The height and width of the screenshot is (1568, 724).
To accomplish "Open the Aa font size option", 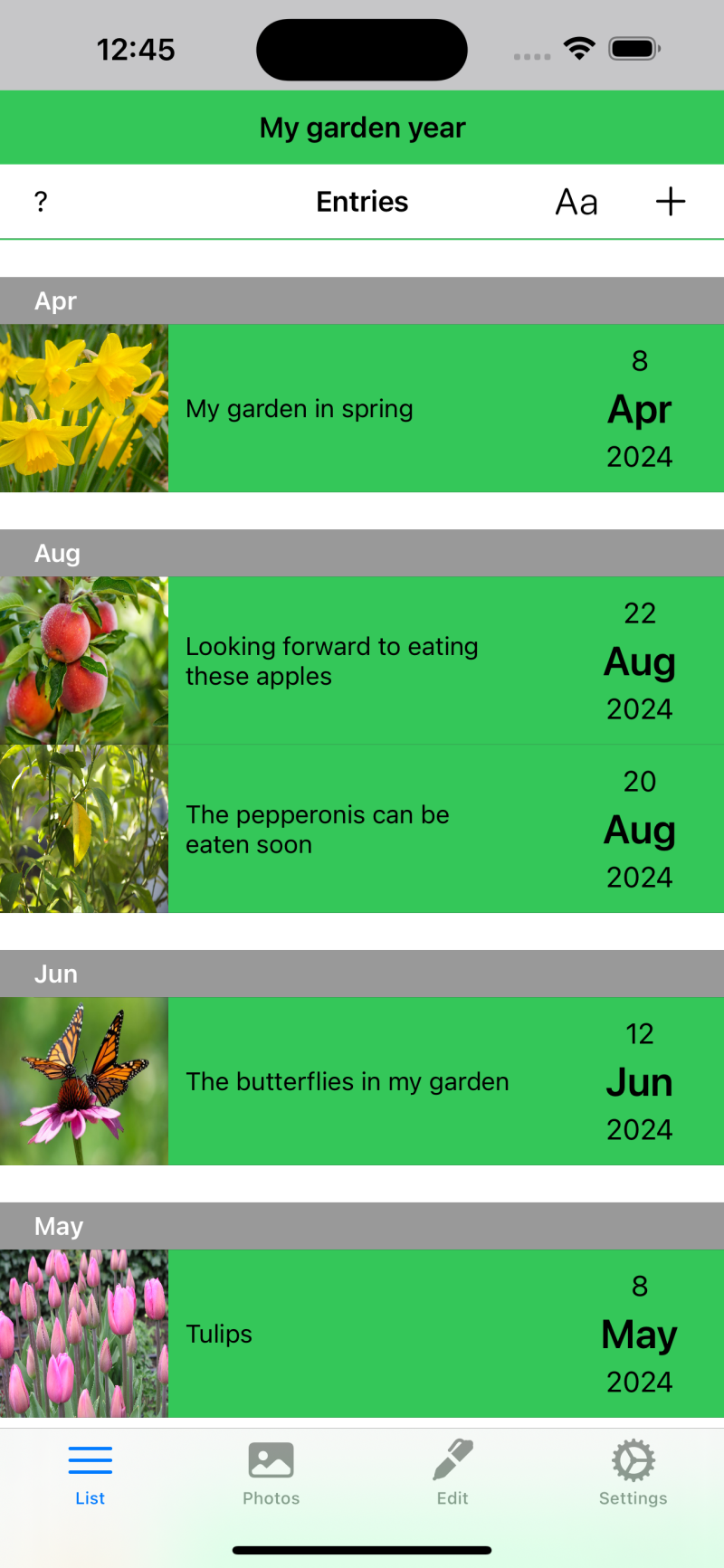I will click(576, 202).
